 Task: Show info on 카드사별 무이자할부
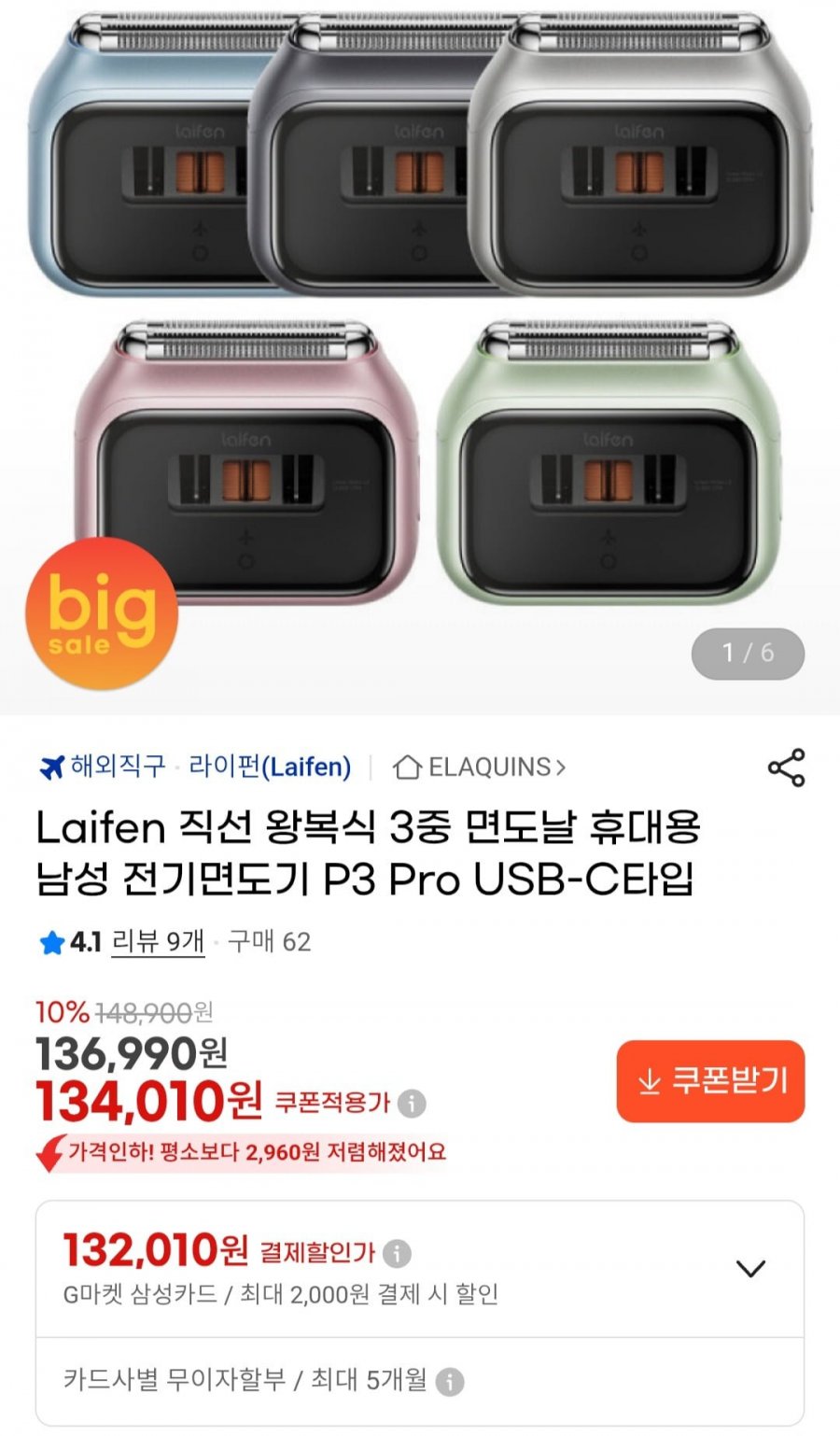coord(450,1381)
